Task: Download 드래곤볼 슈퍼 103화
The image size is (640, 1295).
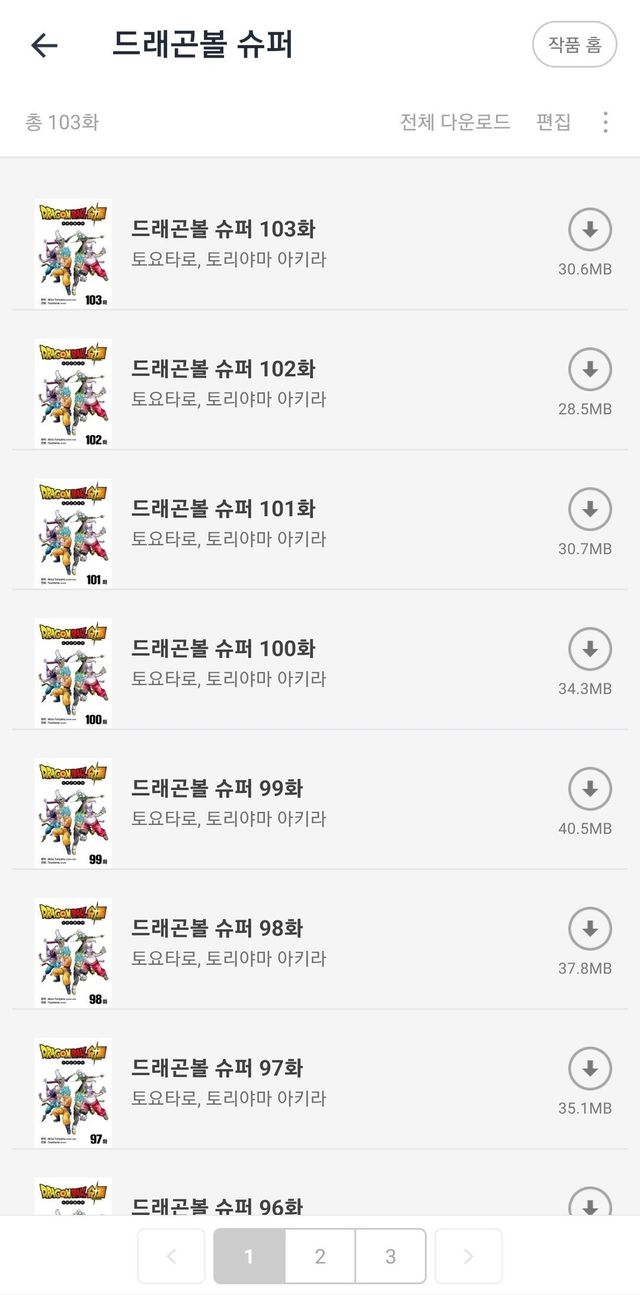Action: 590,230
